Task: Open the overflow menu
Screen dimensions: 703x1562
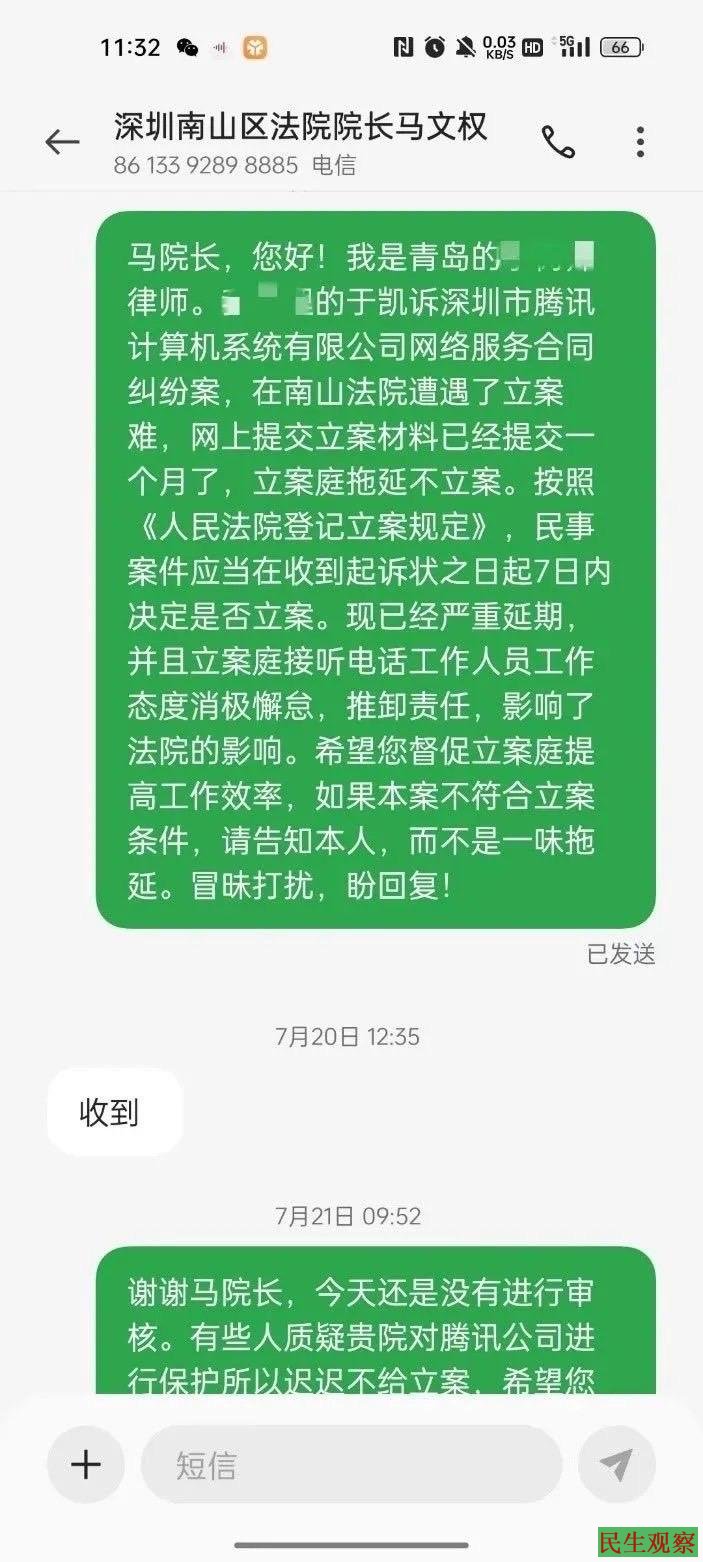Action: (640, 142)
